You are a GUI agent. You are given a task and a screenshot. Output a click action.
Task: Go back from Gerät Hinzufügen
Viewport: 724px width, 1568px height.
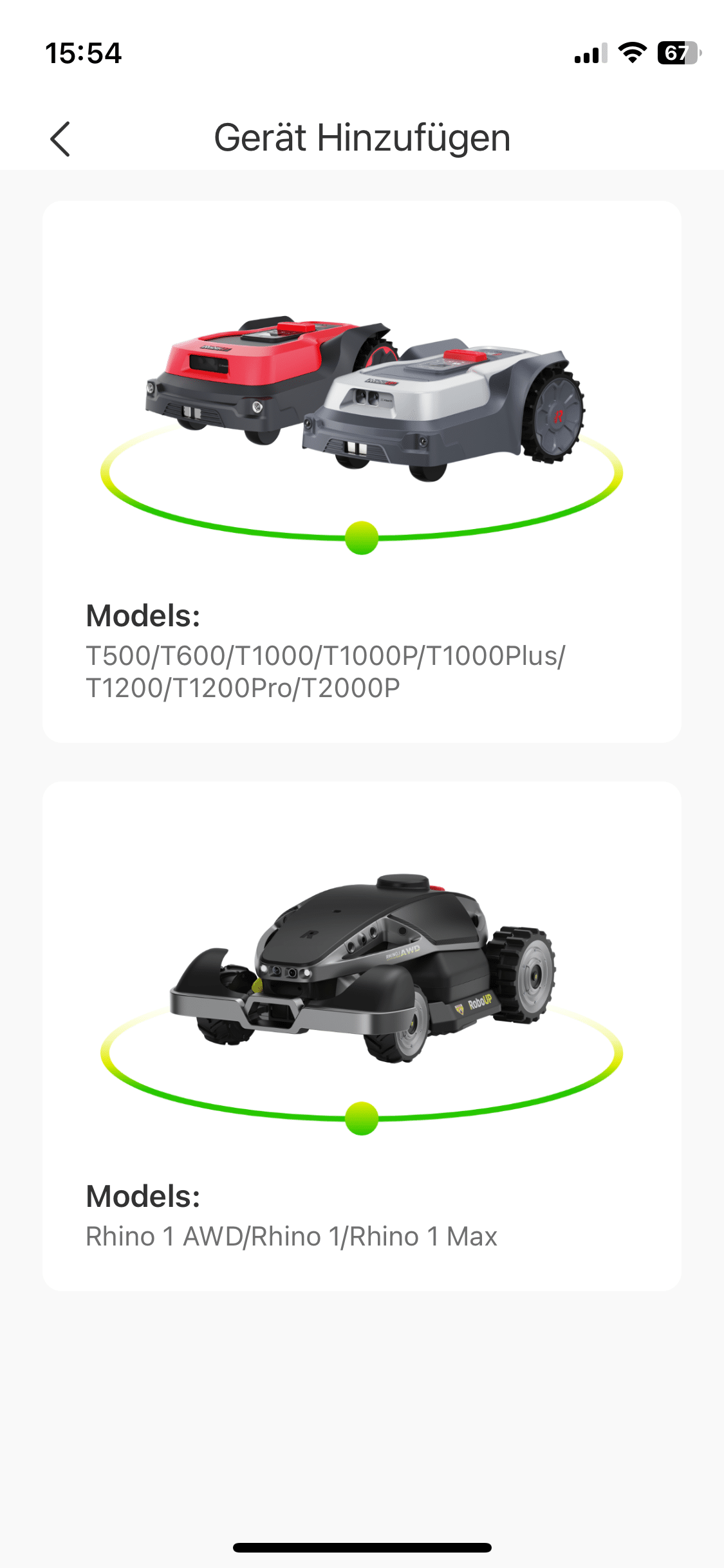60,139
